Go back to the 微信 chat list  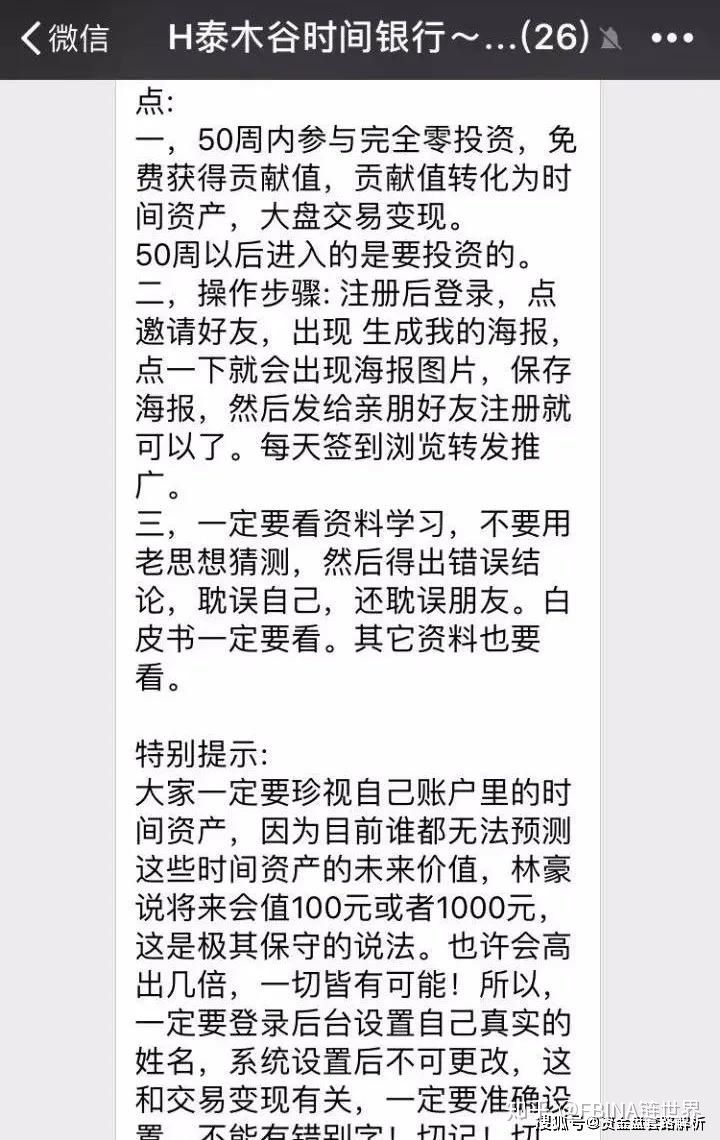[x=62, y=39]
